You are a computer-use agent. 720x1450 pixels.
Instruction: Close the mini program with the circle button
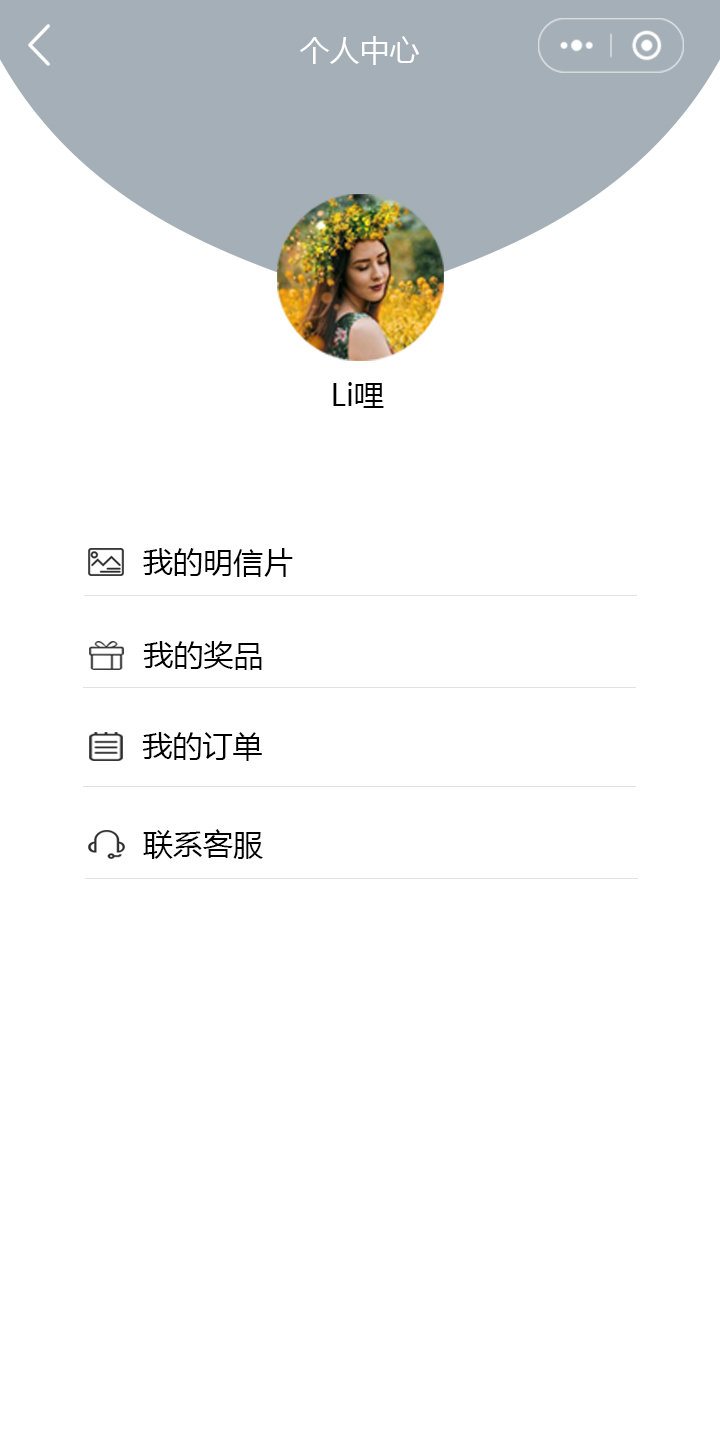(x=647, y=46)
